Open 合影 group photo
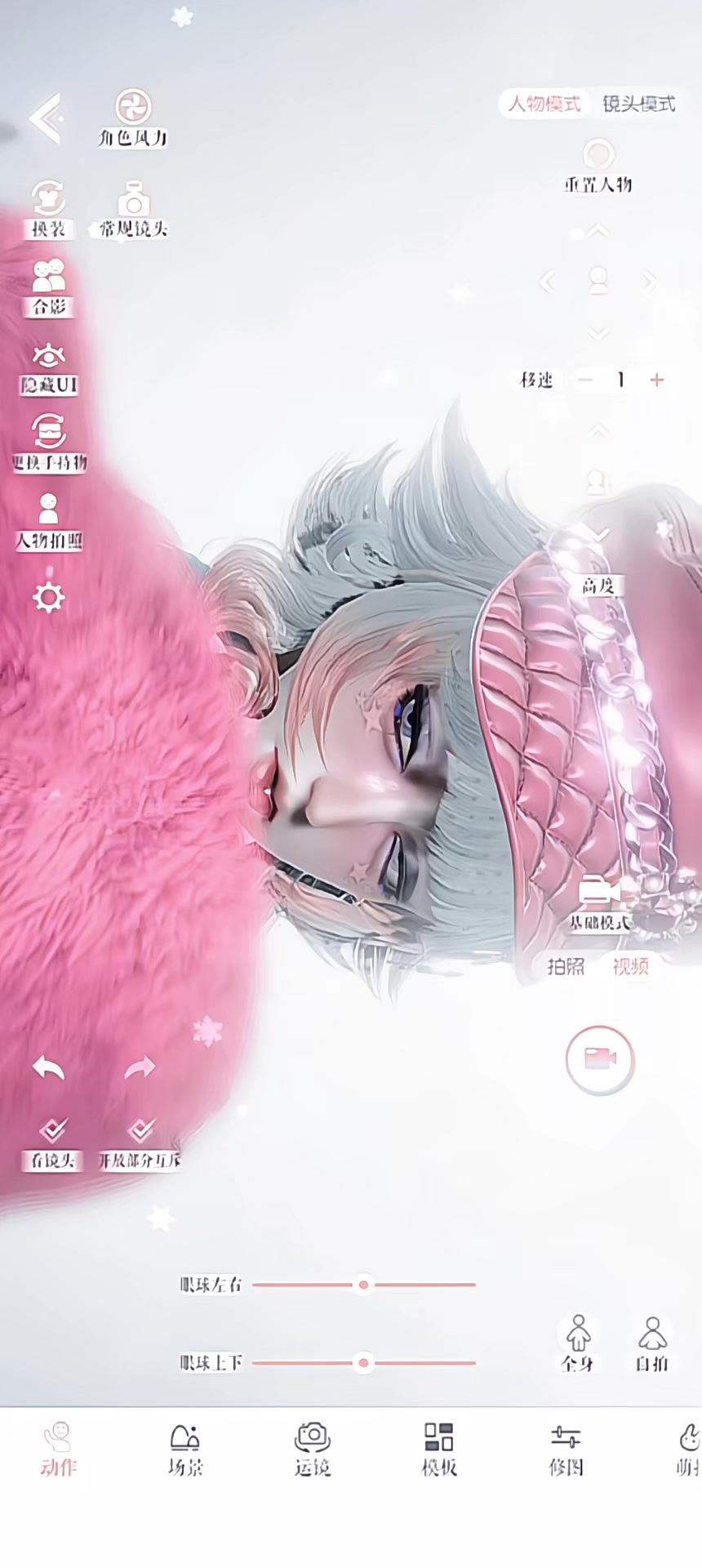This screenshot has width=702, height=1568. (49, 287)
